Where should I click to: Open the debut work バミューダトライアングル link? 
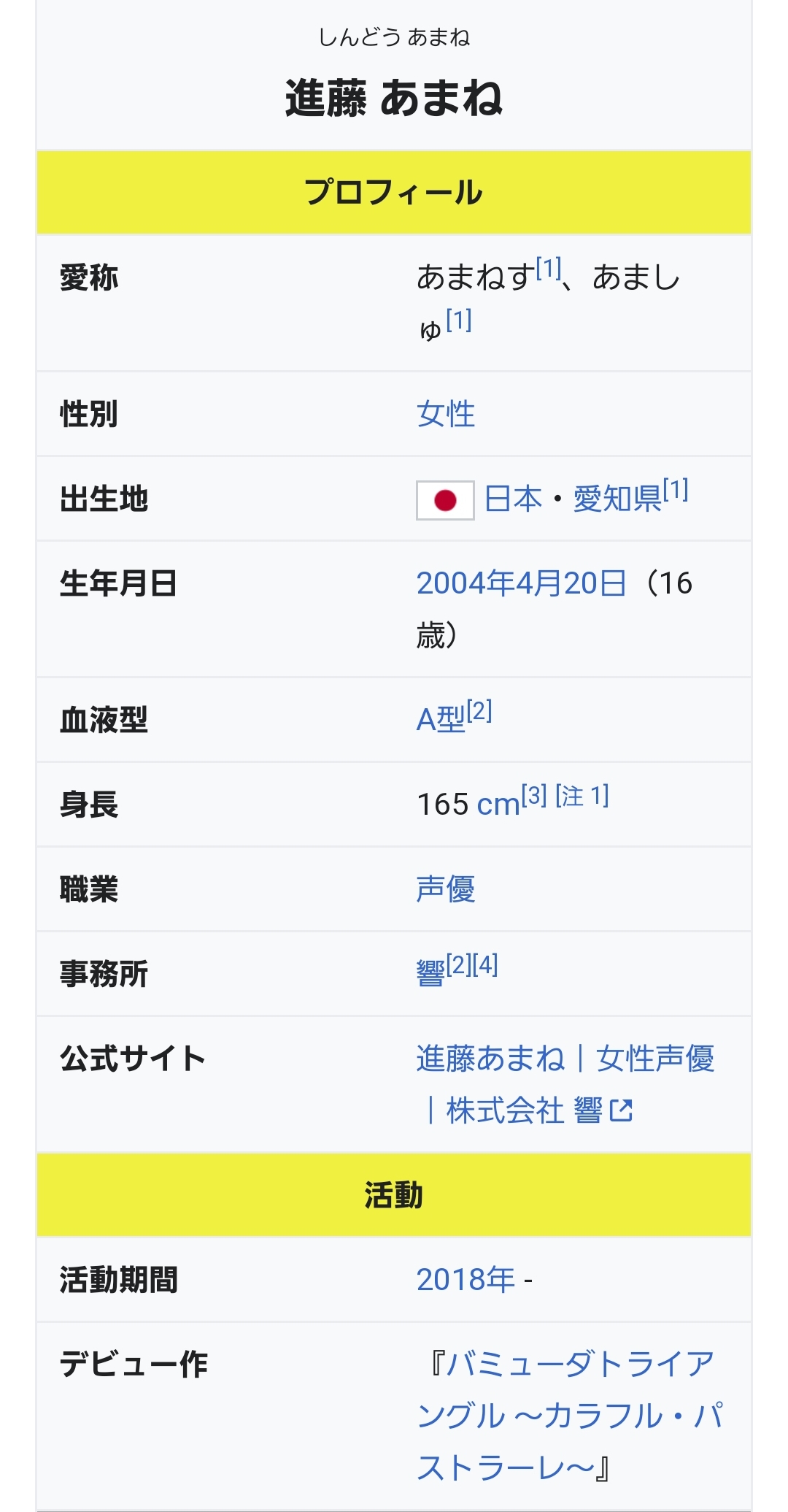[x=569, y=1416]
